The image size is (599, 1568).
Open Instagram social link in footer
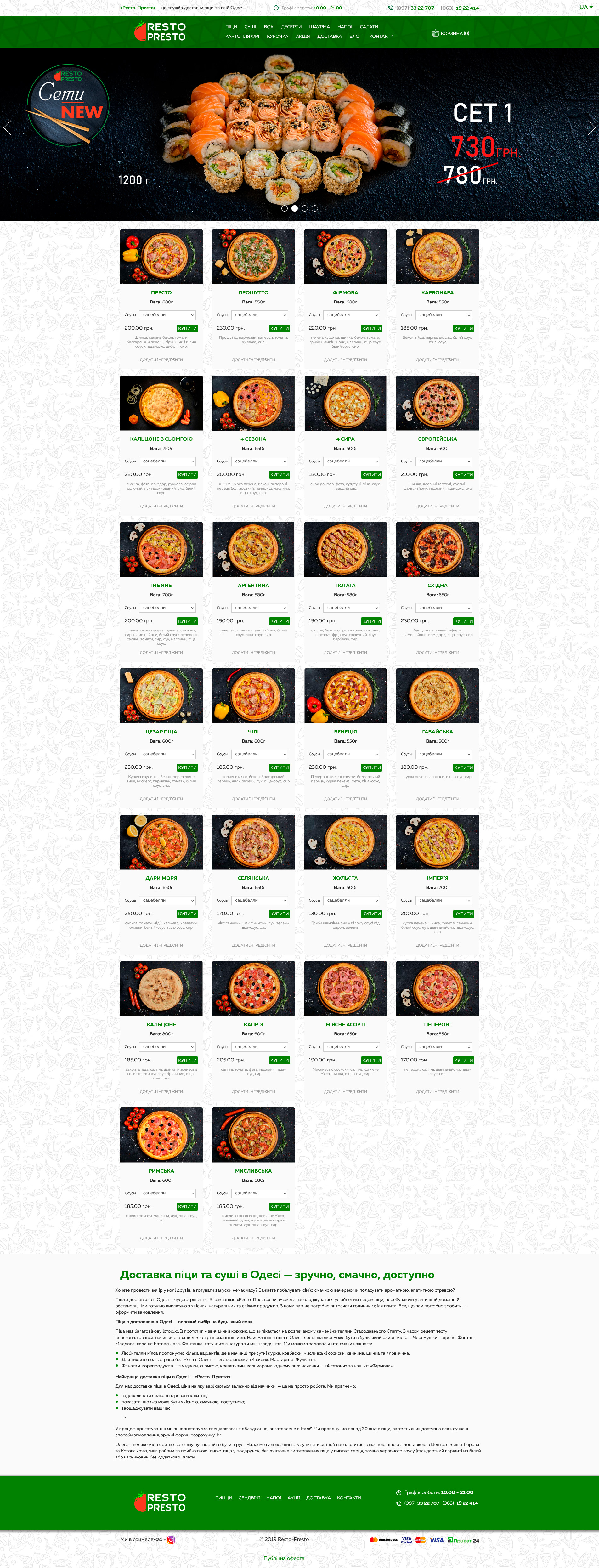(x=171, y=1539)
